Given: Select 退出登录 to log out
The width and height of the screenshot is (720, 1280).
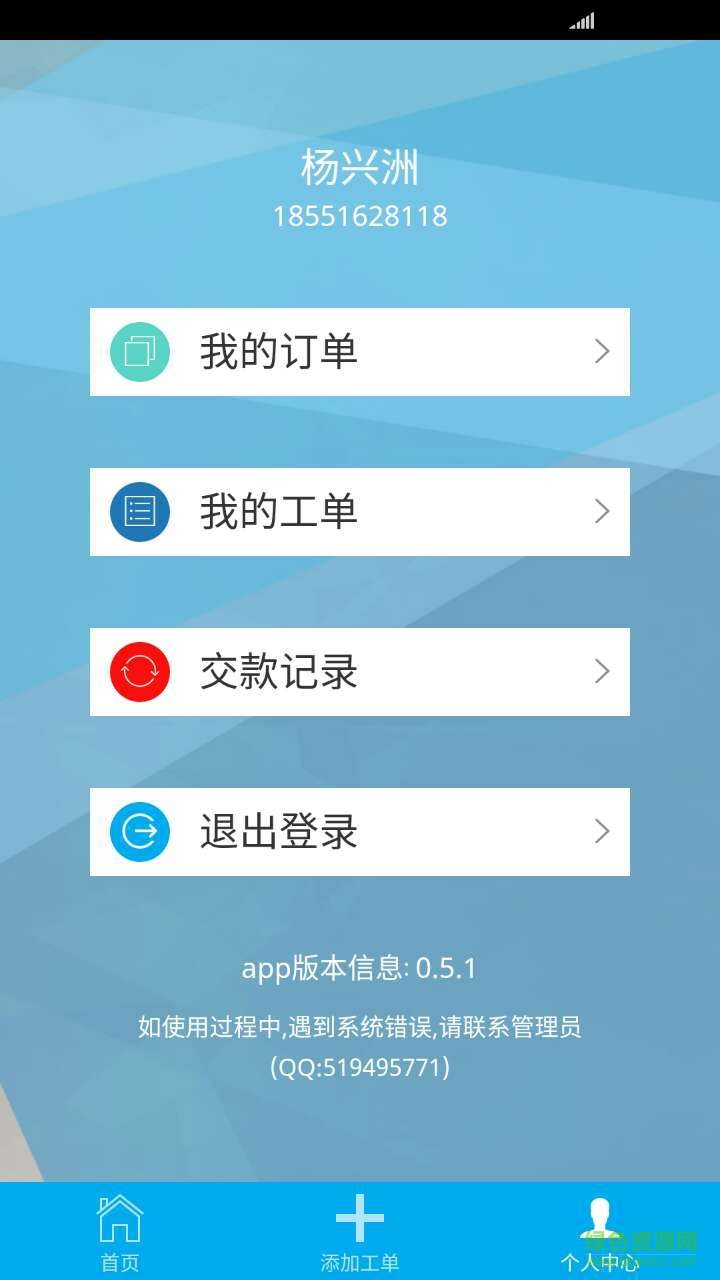Looking at the screenshot, I should pos(360,832).
